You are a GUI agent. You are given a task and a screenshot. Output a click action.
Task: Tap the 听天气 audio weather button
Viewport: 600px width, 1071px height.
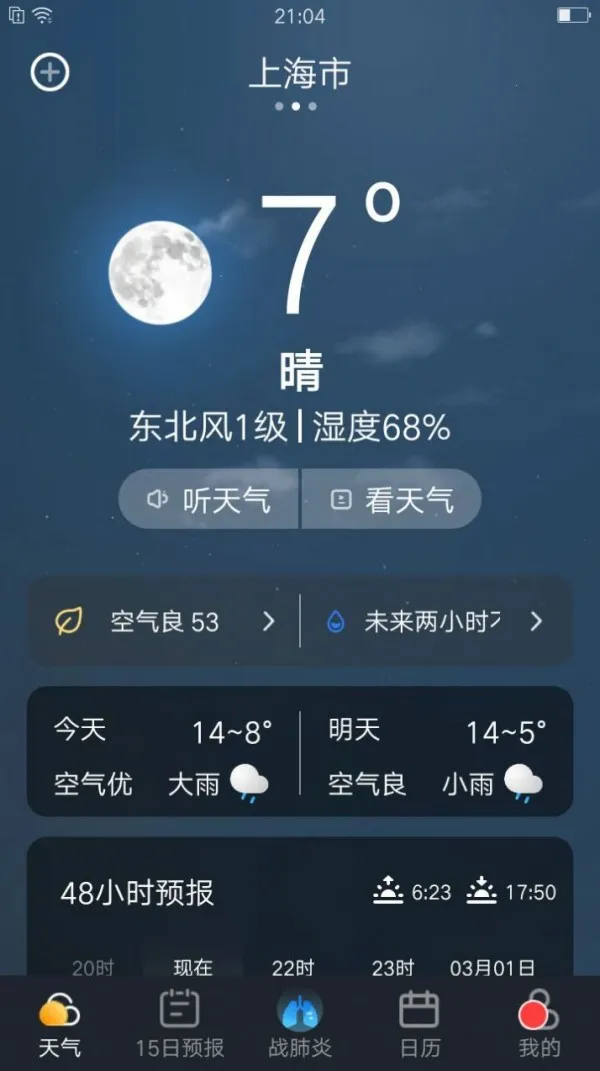(209, 499)
